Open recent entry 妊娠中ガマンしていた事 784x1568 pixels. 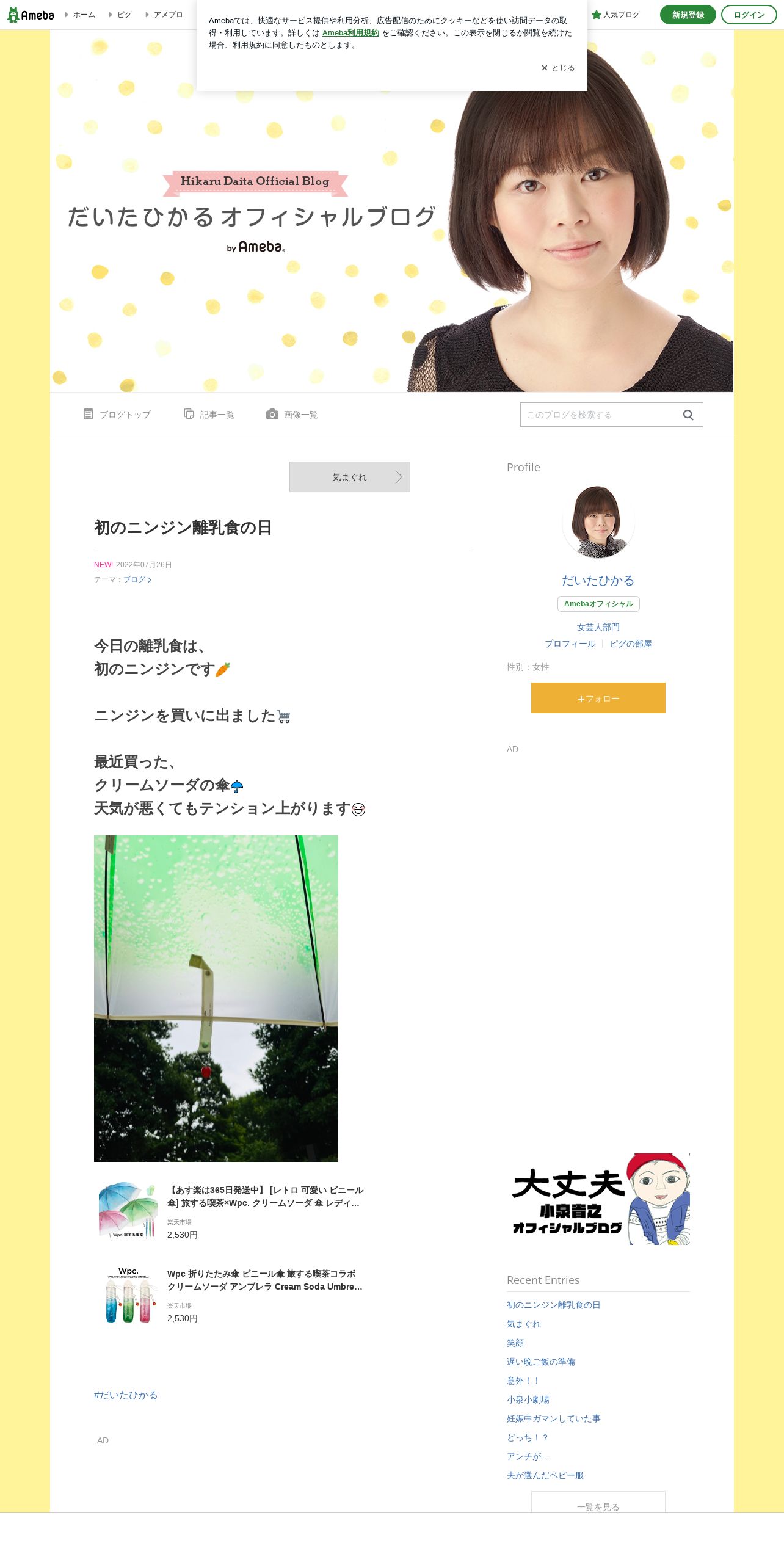tap(553, 1418)
